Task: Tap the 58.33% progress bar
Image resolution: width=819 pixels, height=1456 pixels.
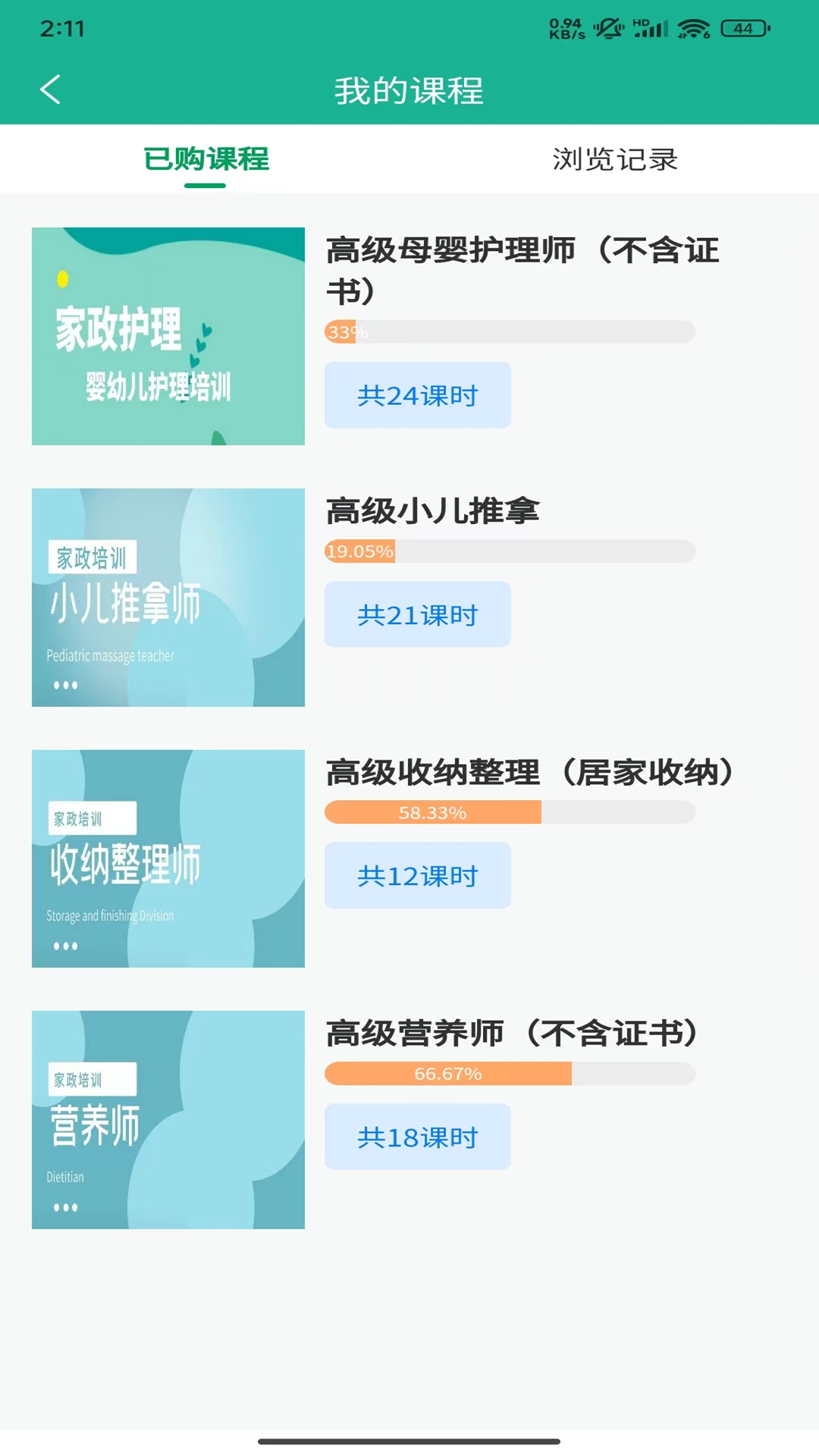Action: point(510,812)
